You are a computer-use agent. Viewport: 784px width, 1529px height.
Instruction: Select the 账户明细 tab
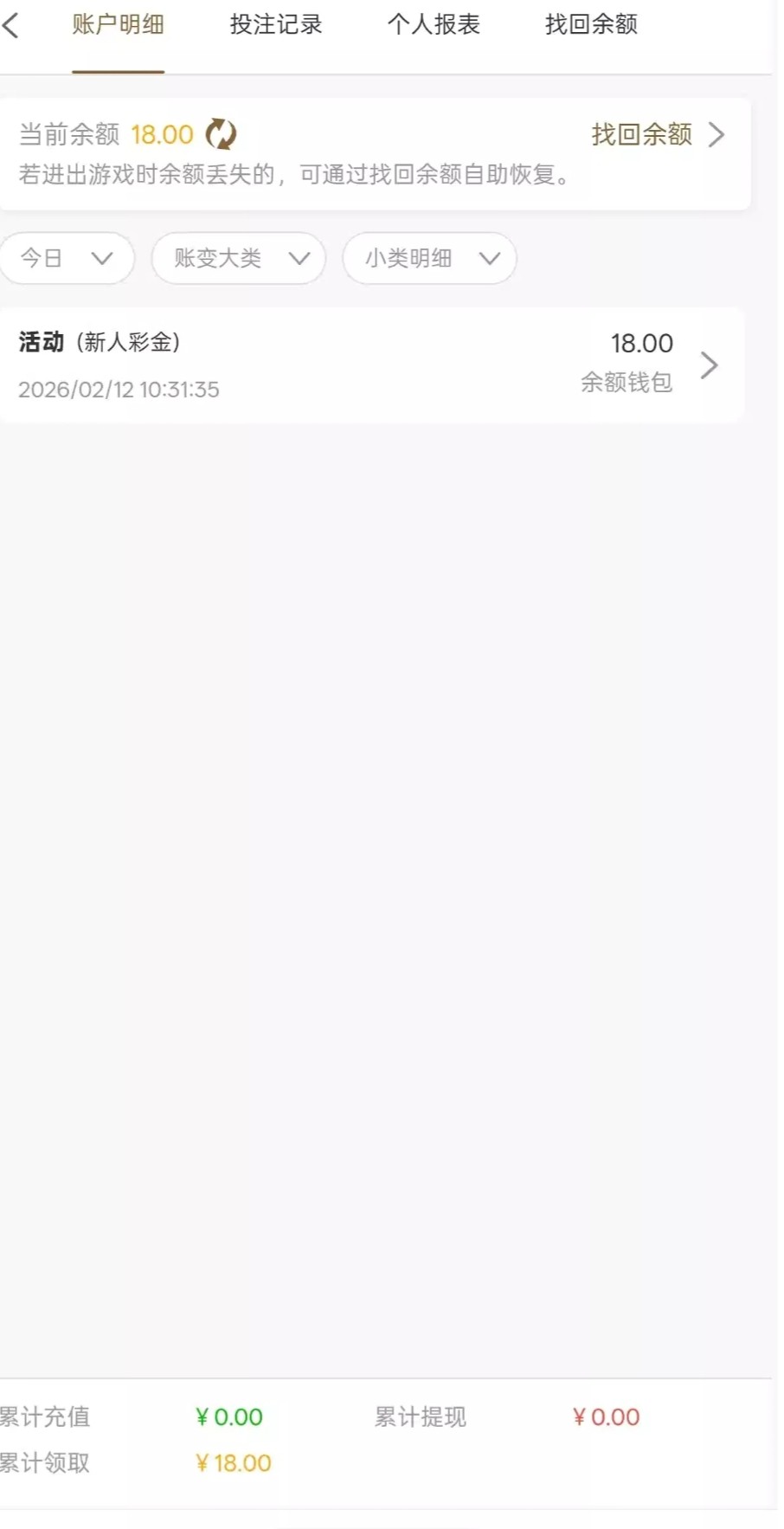coord(119,25)
